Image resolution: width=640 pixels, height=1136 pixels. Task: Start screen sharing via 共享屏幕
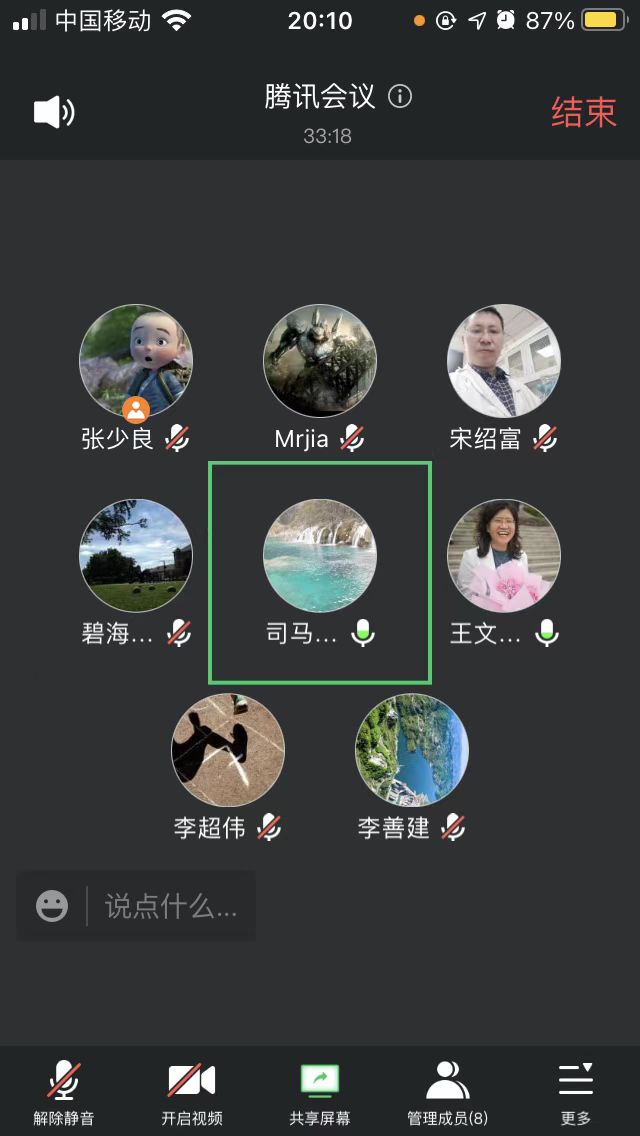click(320, 1092)
